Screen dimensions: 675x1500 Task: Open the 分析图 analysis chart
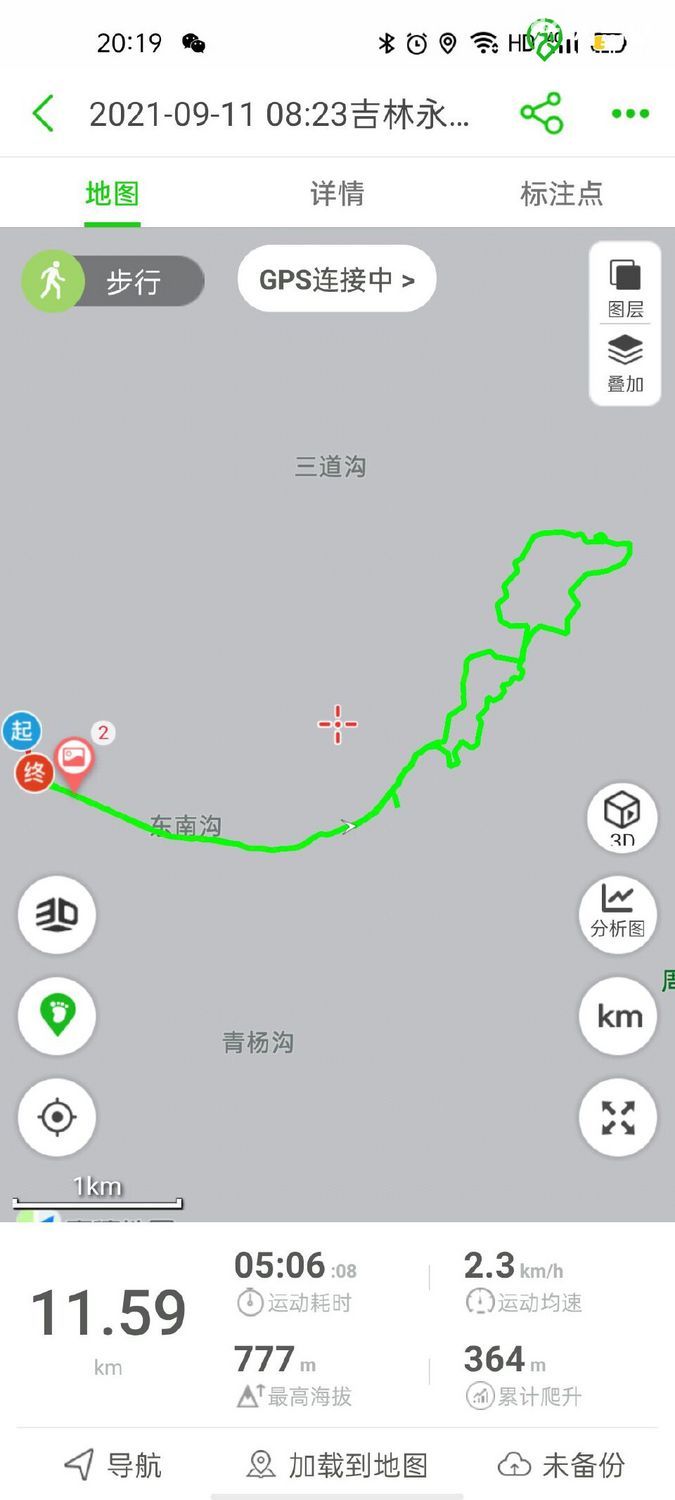tap(617, 911)
